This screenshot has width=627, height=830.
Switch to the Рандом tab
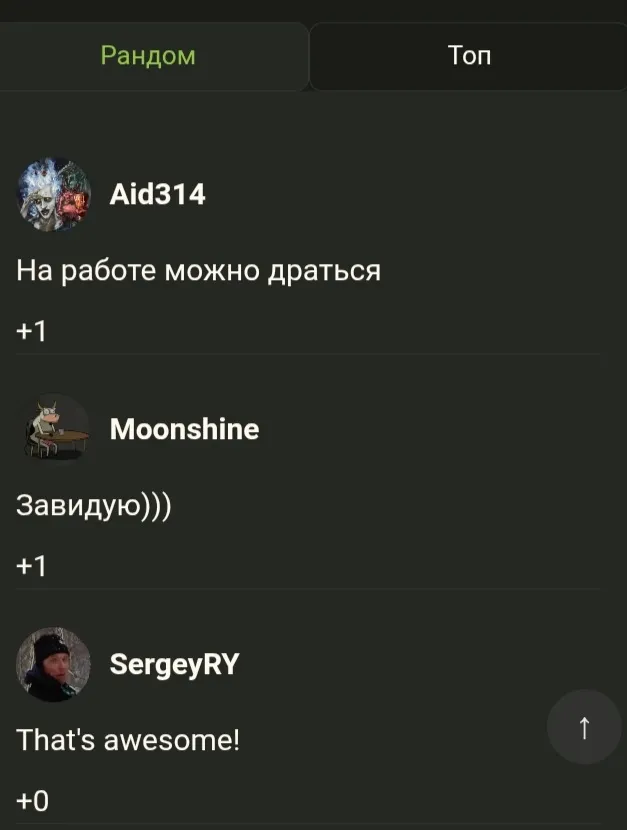(x=148, y=56)
